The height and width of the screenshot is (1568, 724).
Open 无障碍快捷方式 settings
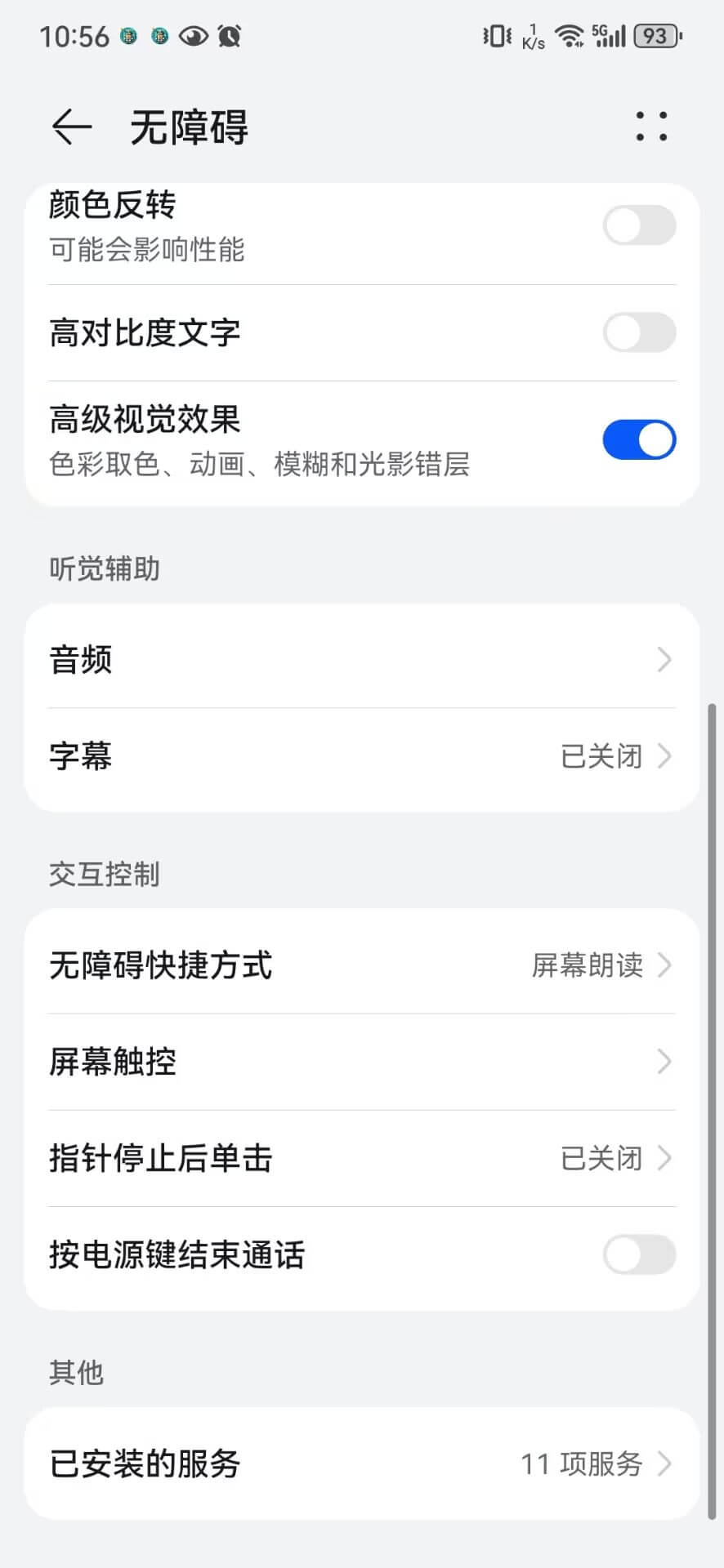coord(361,965)
